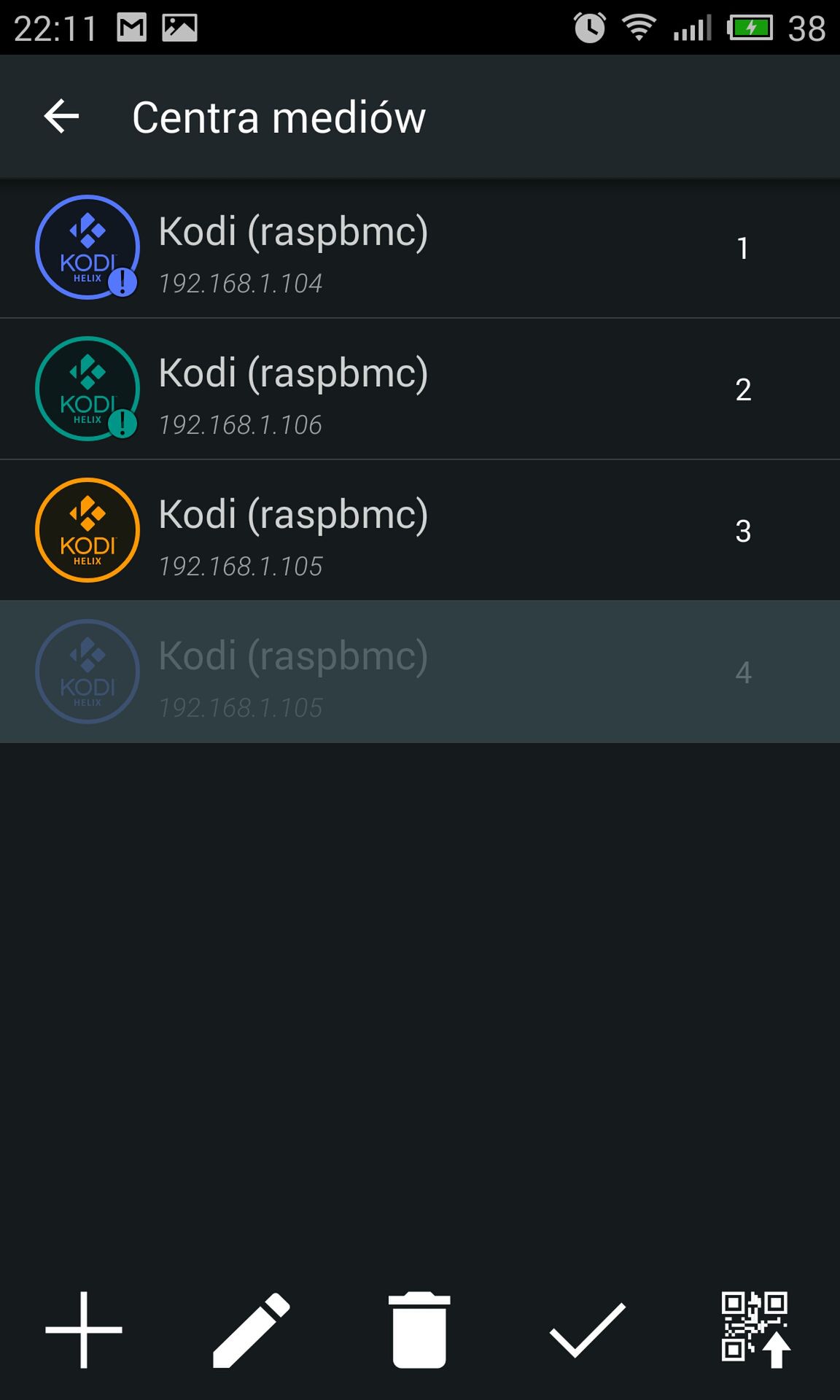Image resolution: width=840 pixels, height=1400 pixels.
Task: Tap the highlighted Kodi host numbered 4
Action: pyautogui.click(x=420, y=672)
